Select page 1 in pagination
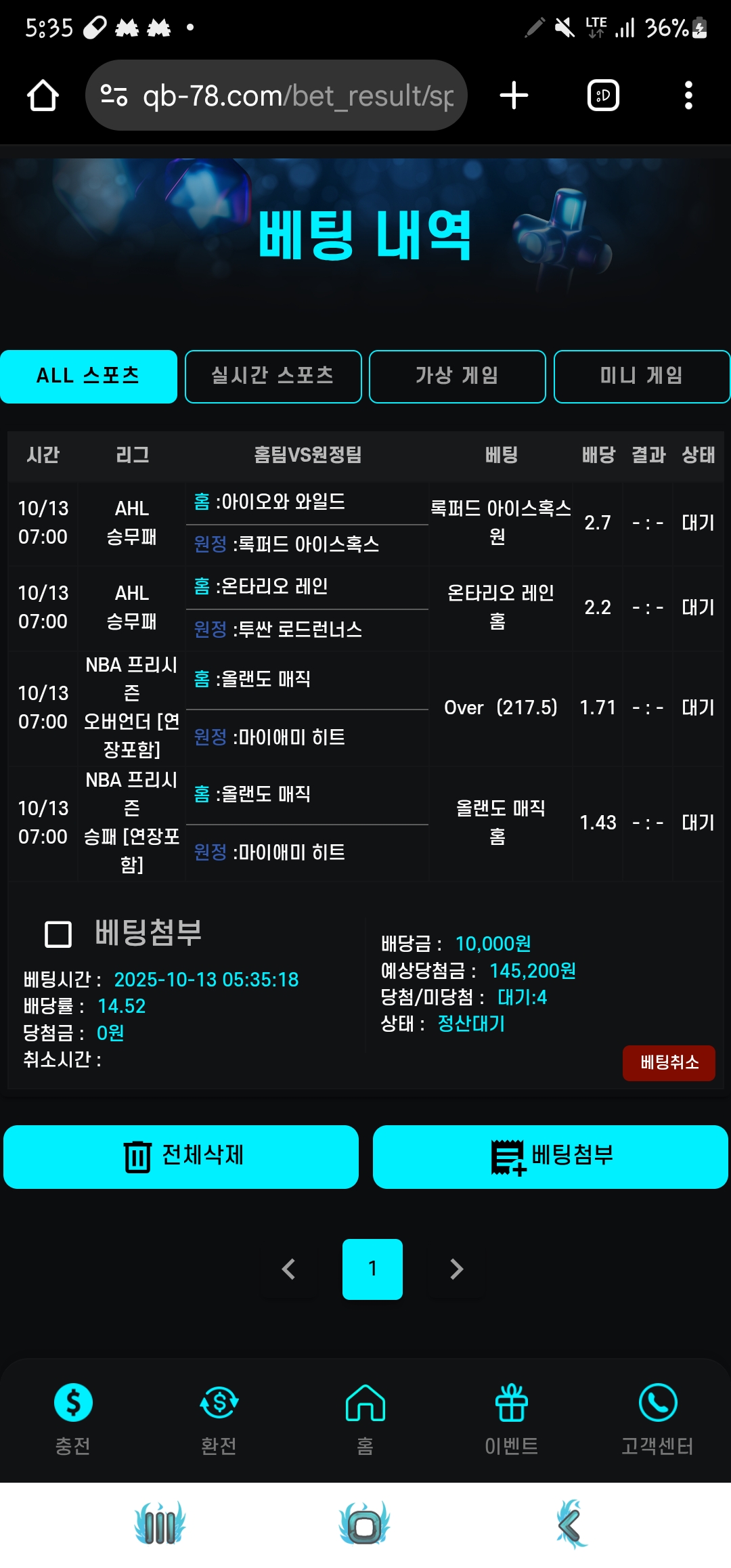The image size is (731, 1568). 372,1269
